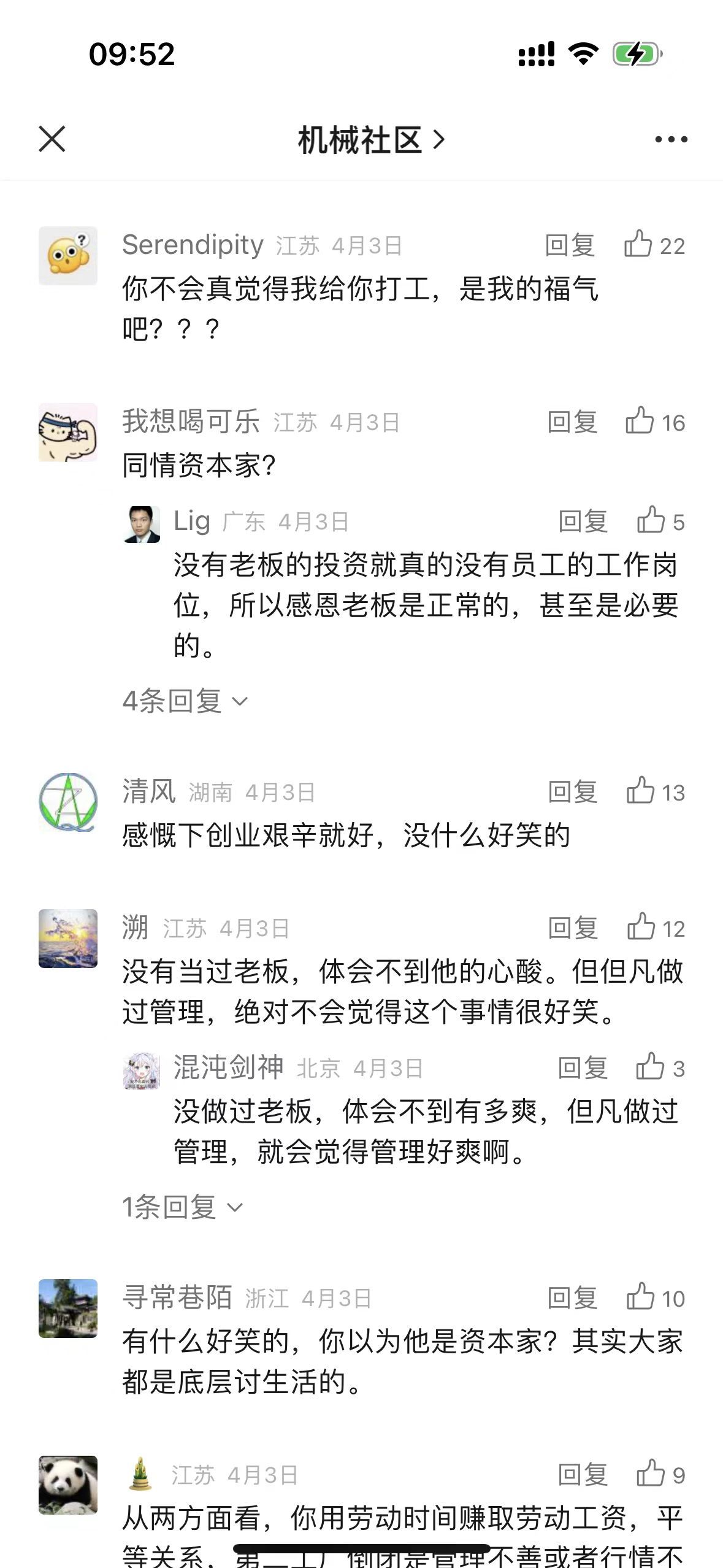Image resolution: width=723 pixels, height=1568 pixels.
Task: Reply to Lig's comment
Action: (x=583, y=521)
